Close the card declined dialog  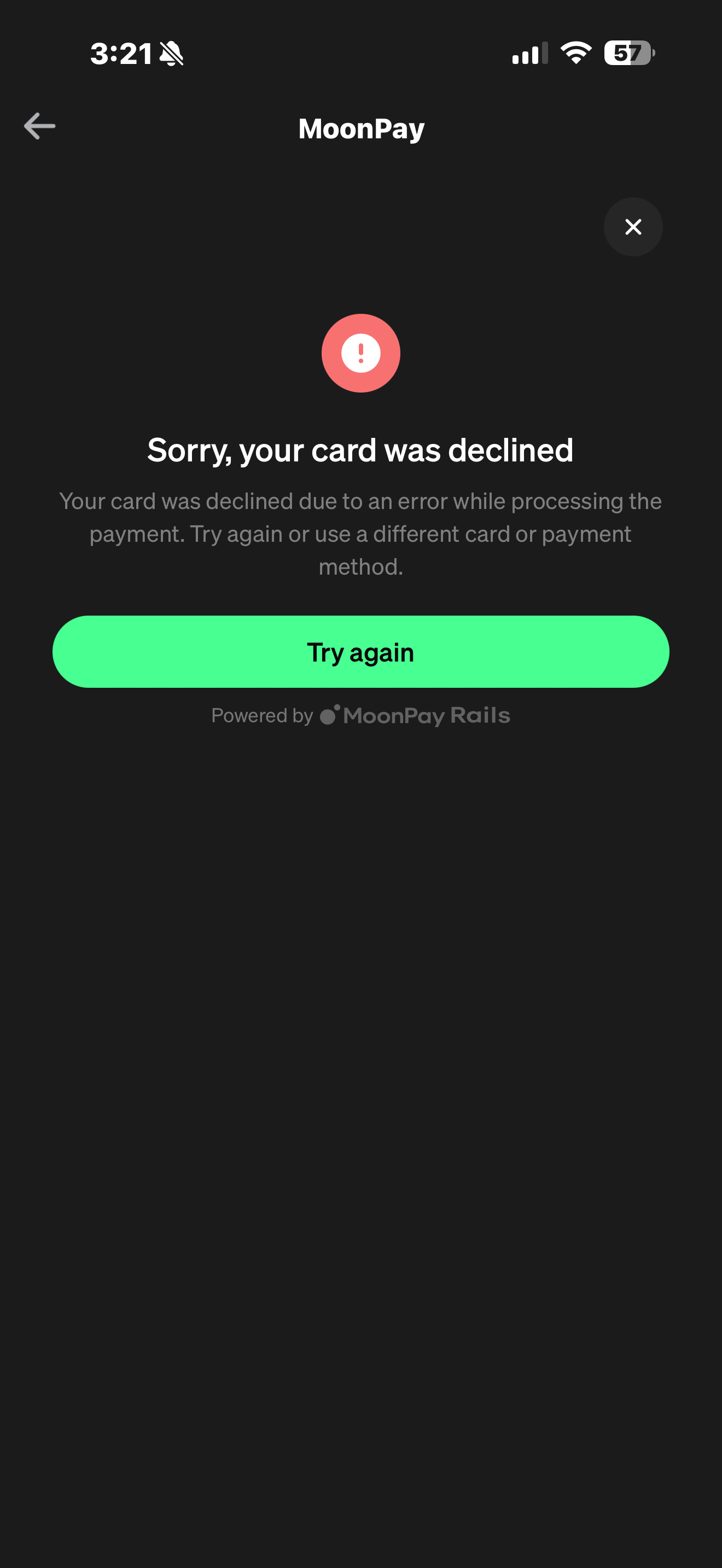point(632,227)
